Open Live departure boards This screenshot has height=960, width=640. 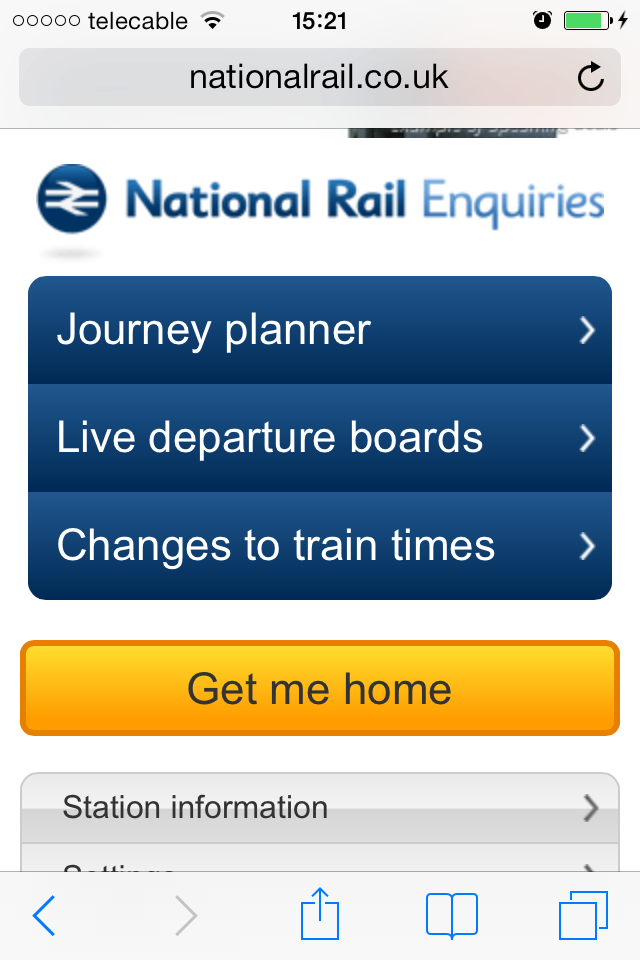(x=319, y=439)
